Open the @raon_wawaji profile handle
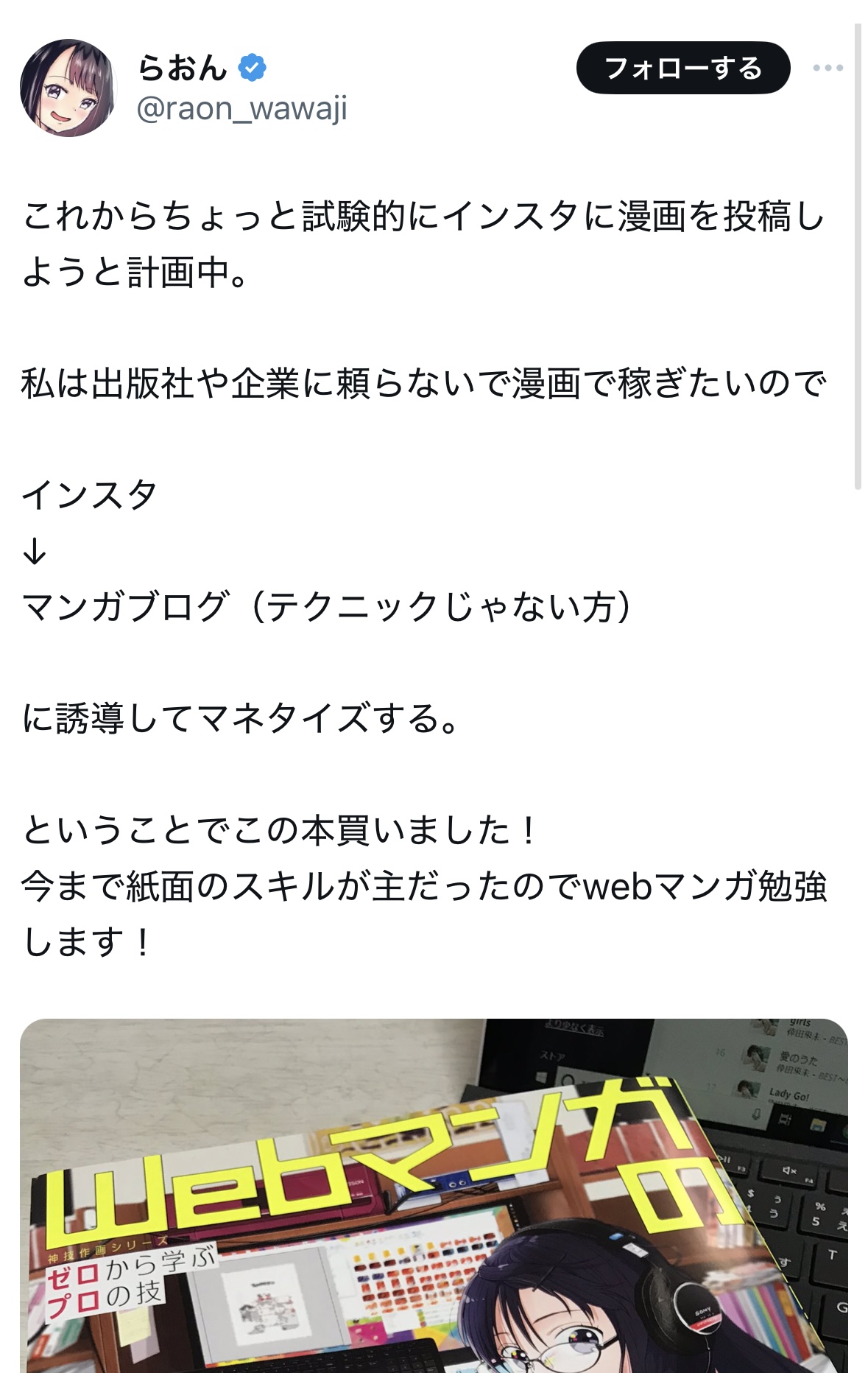Image resolution: width=868 pixels, height=1373 pixels. pos(241,109)
